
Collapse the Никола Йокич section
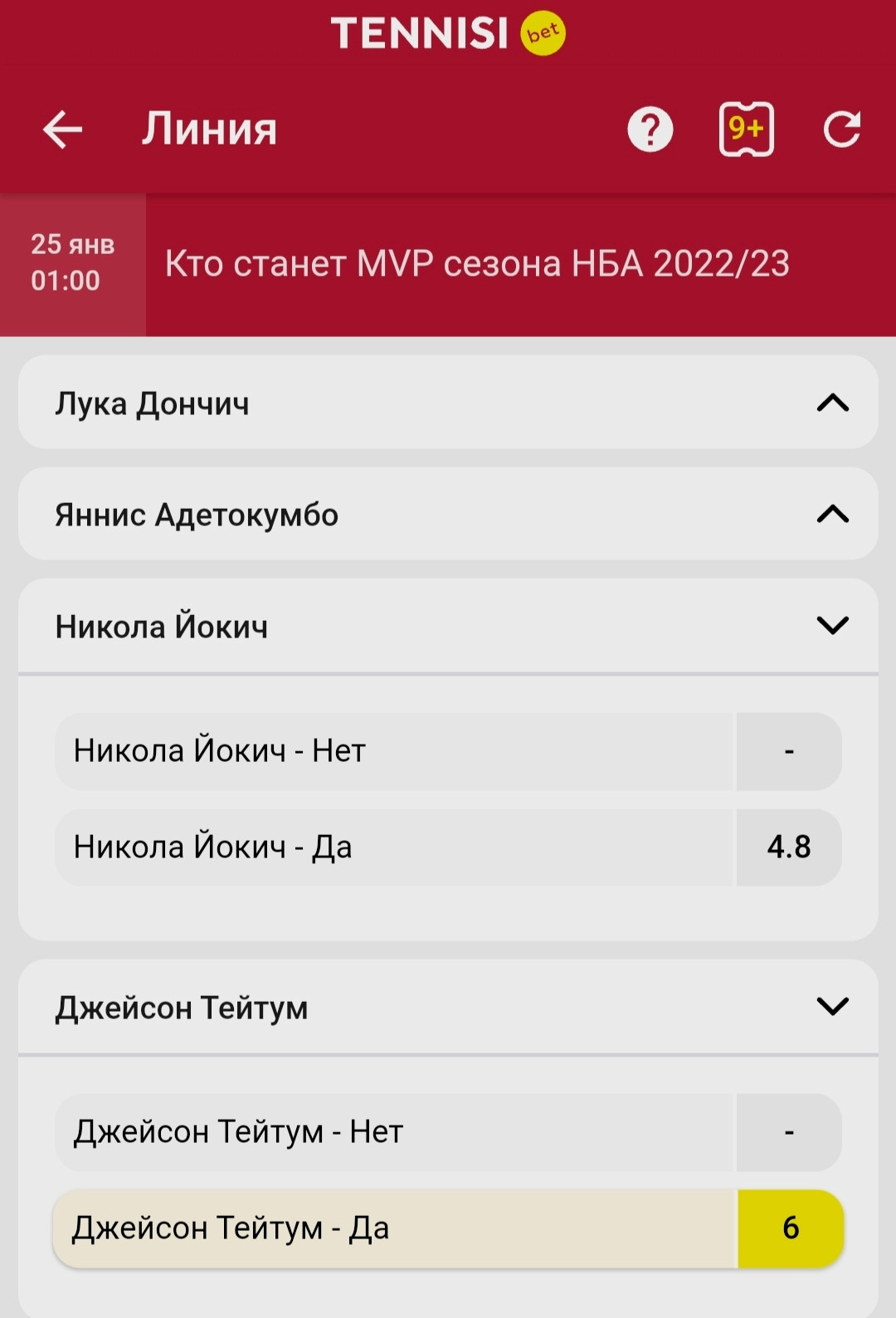pyautogui.click(x=832, y=626)
